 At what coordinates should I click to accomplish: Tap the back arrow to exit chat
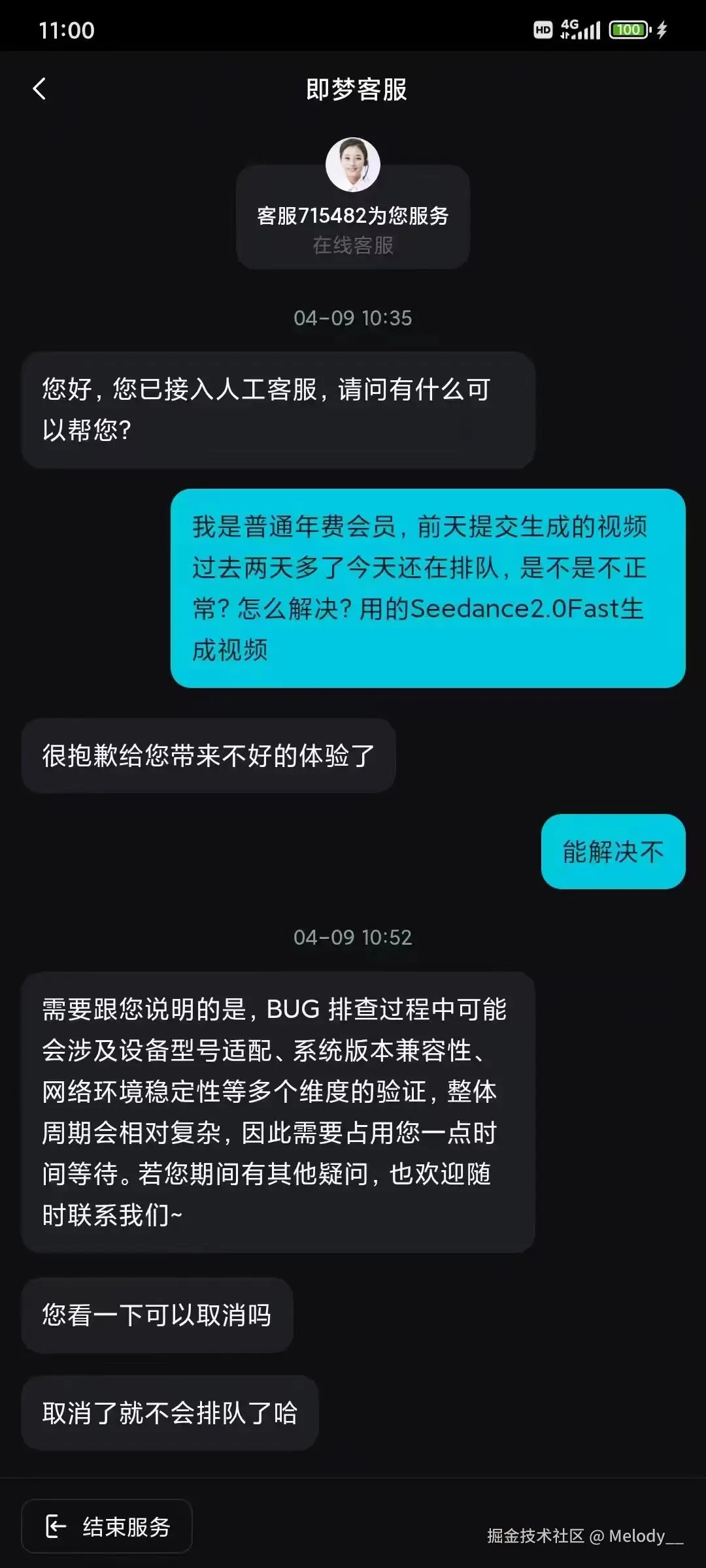pyautogui.click(x=41, y=89)
